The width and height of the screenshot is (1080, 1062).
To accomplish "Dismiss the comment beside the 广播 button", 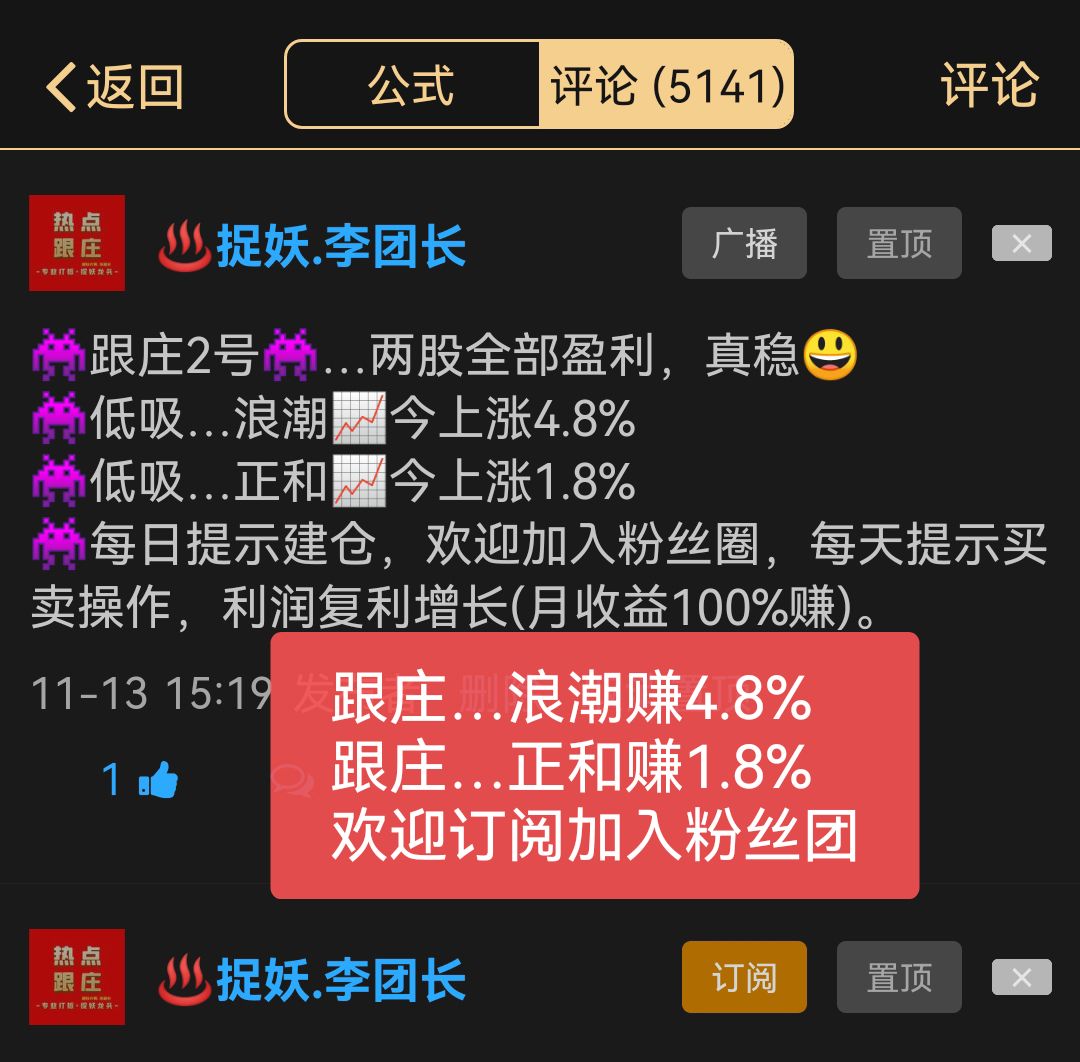I will [1021, 243].
